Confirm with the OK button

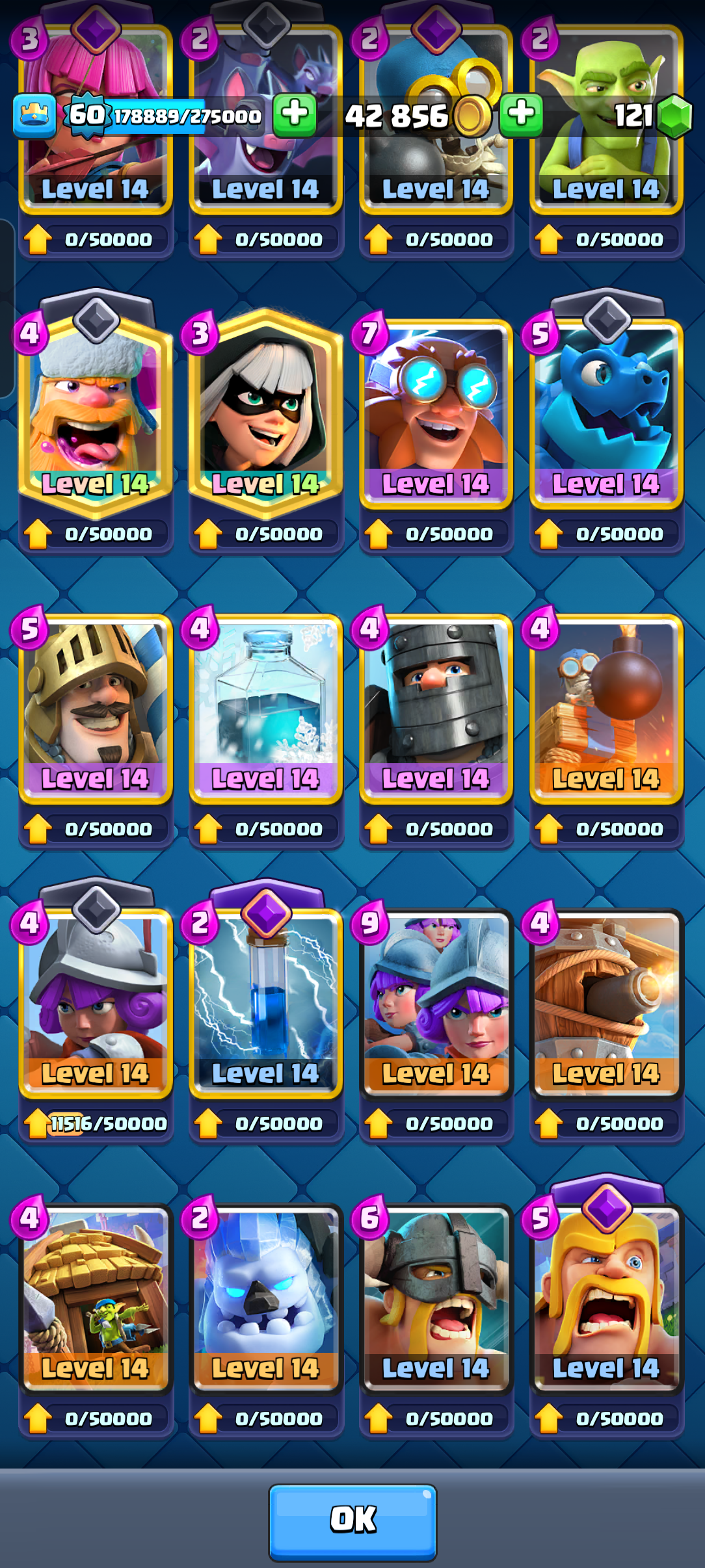pyautogui.click(x=352, y=1522)
